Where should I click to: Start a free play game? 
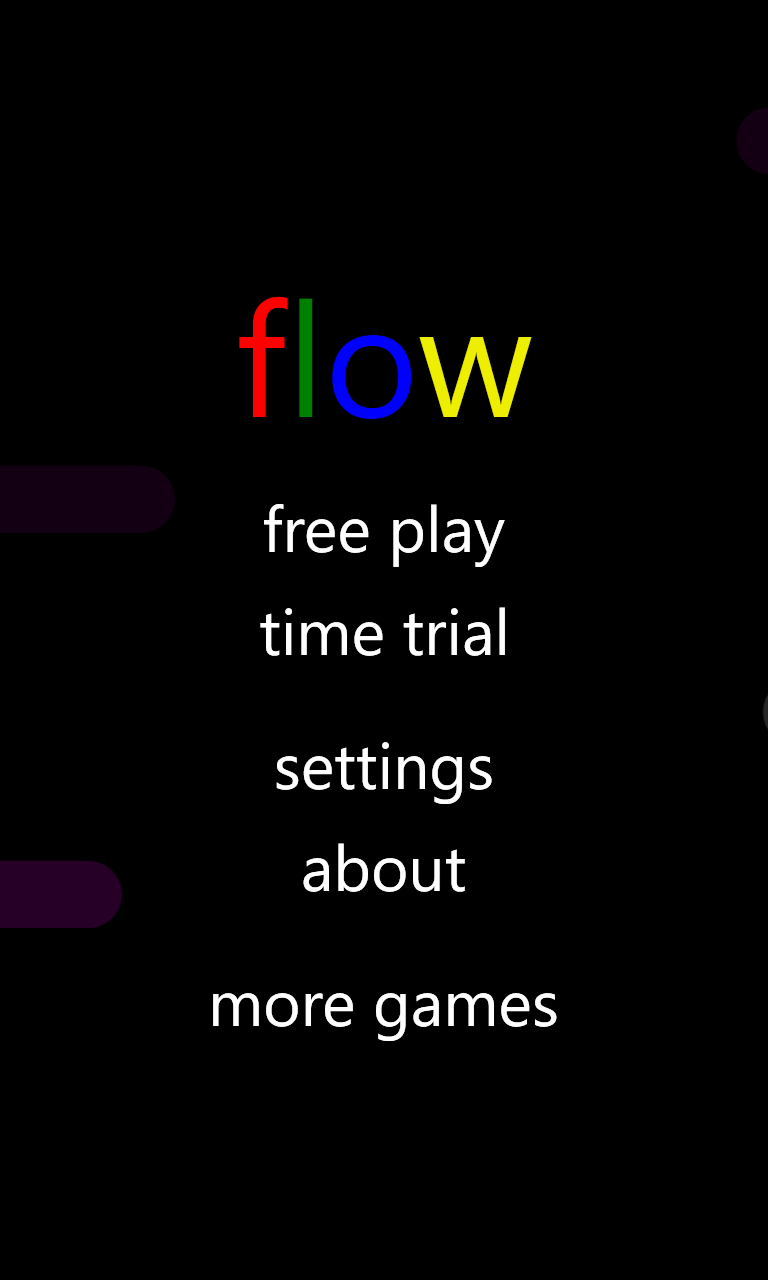click(384, 531)
